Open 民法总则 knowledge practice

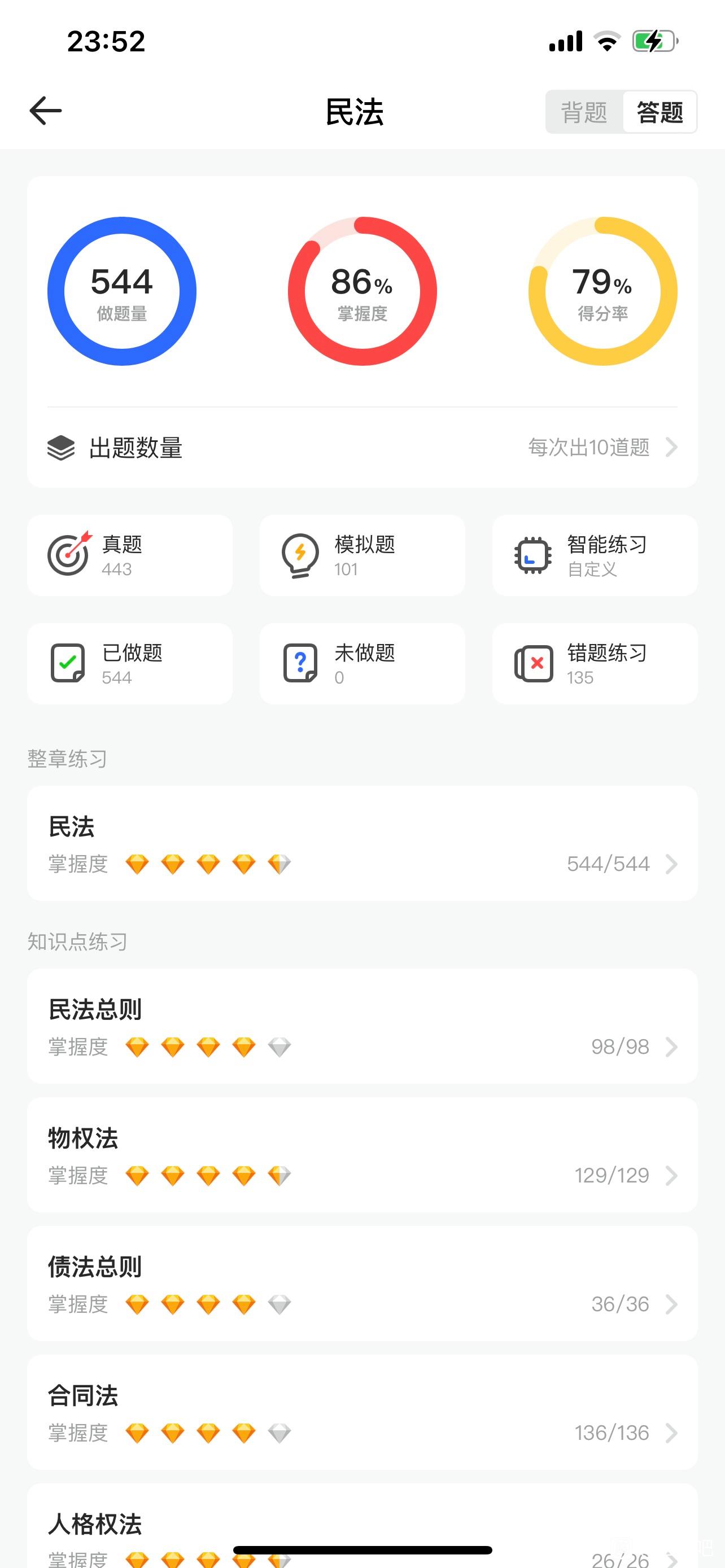tap(362, 1026)
